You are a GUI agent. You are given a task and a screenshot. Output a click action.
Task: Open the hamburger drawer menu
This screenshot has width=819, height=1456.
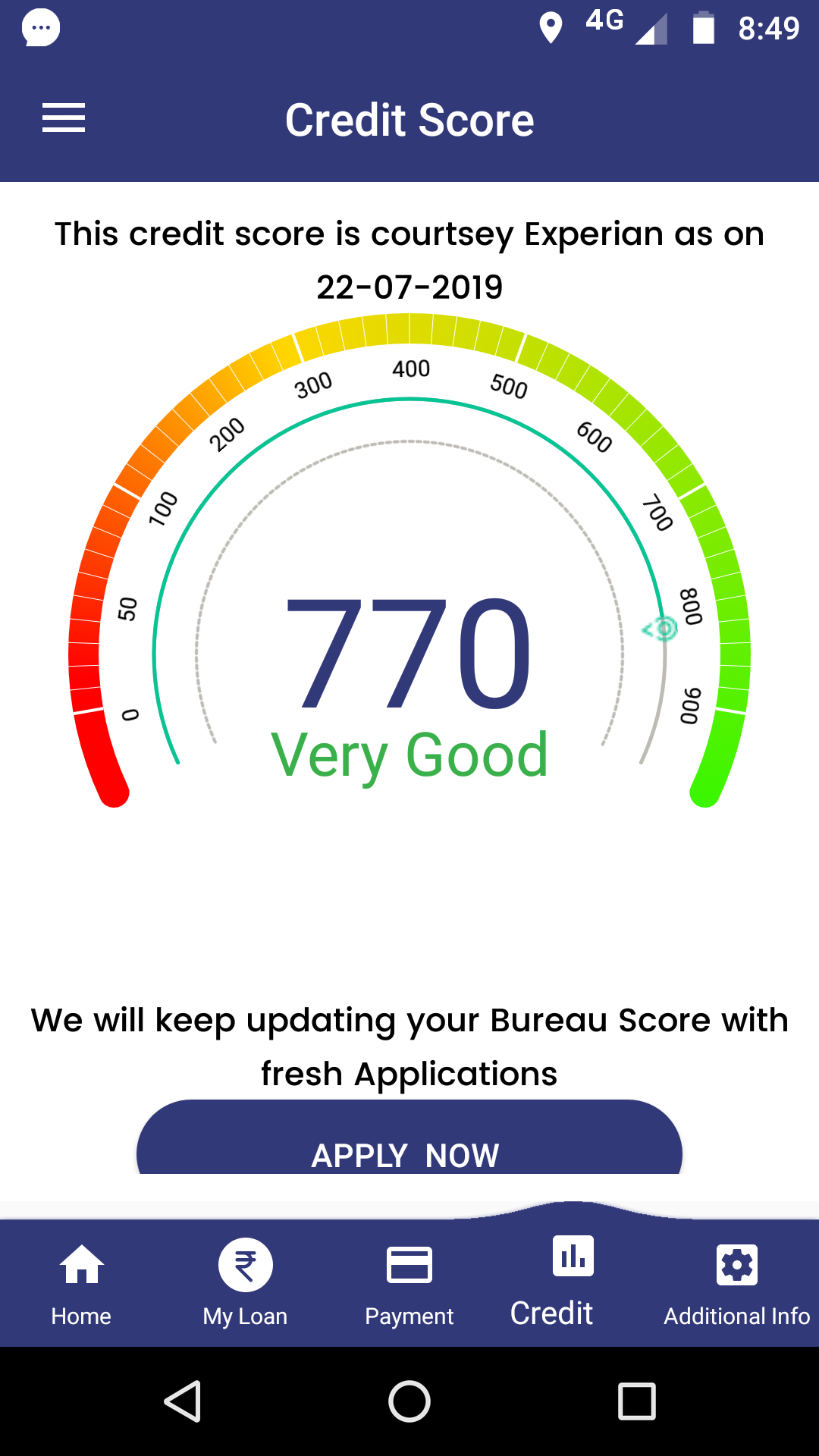64,118
